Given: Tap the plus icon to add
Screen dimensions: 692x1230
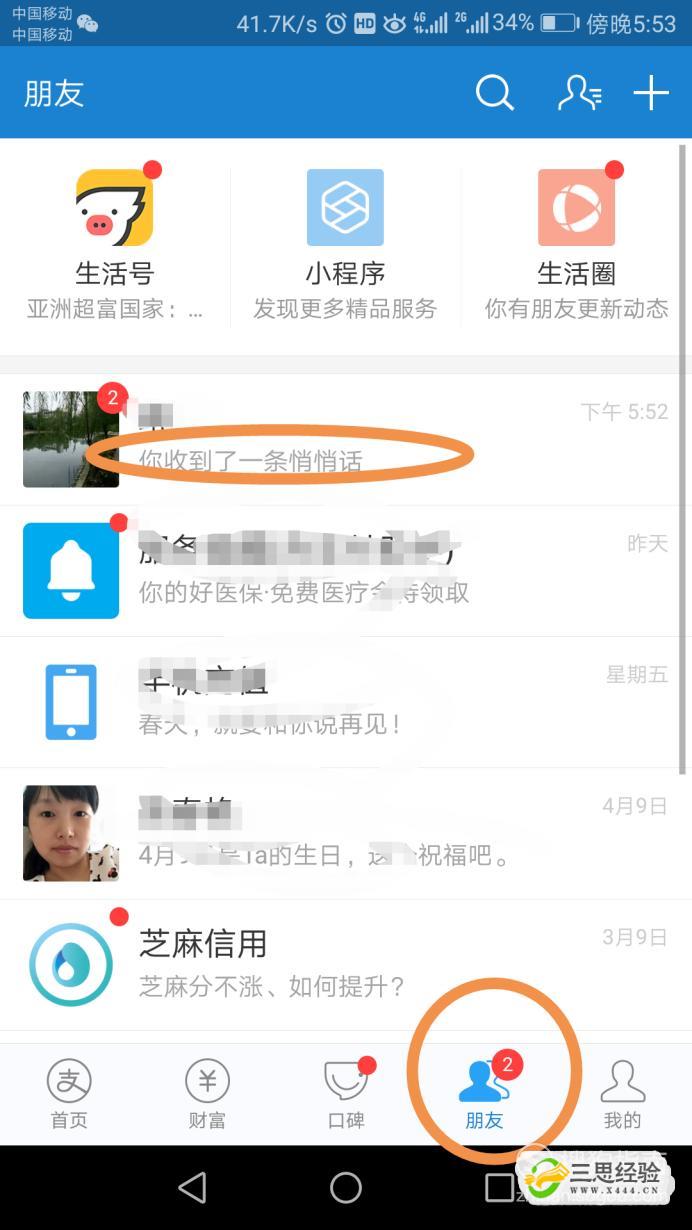Looking at the screenshot, I should pyautogui.click(x=651, y=93).
